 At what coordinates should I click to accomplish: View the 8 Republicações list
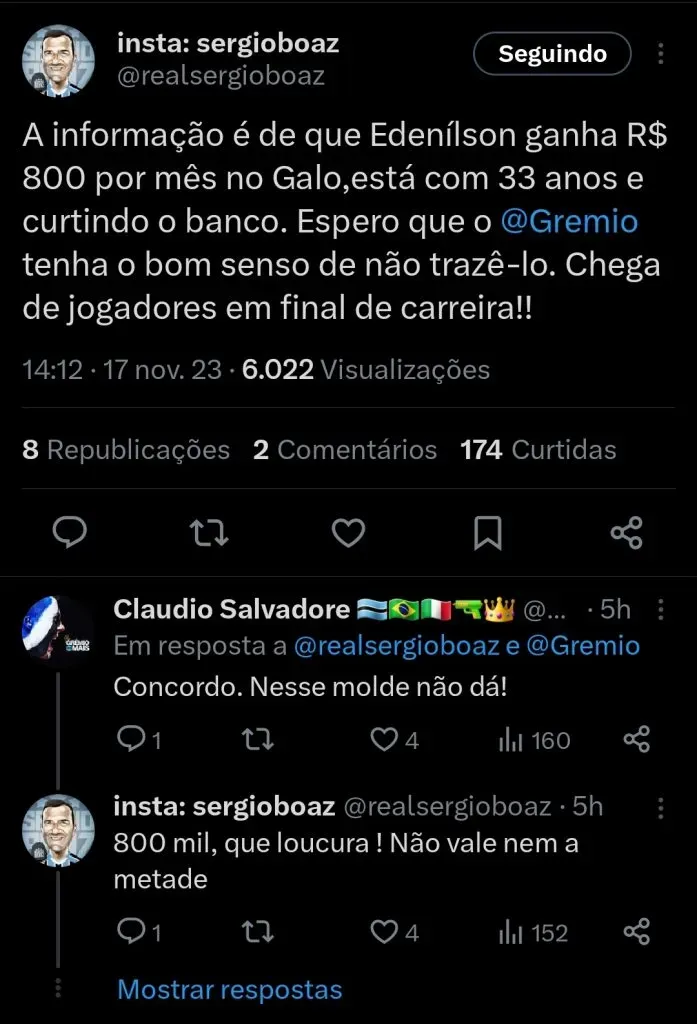click(126, 450)
